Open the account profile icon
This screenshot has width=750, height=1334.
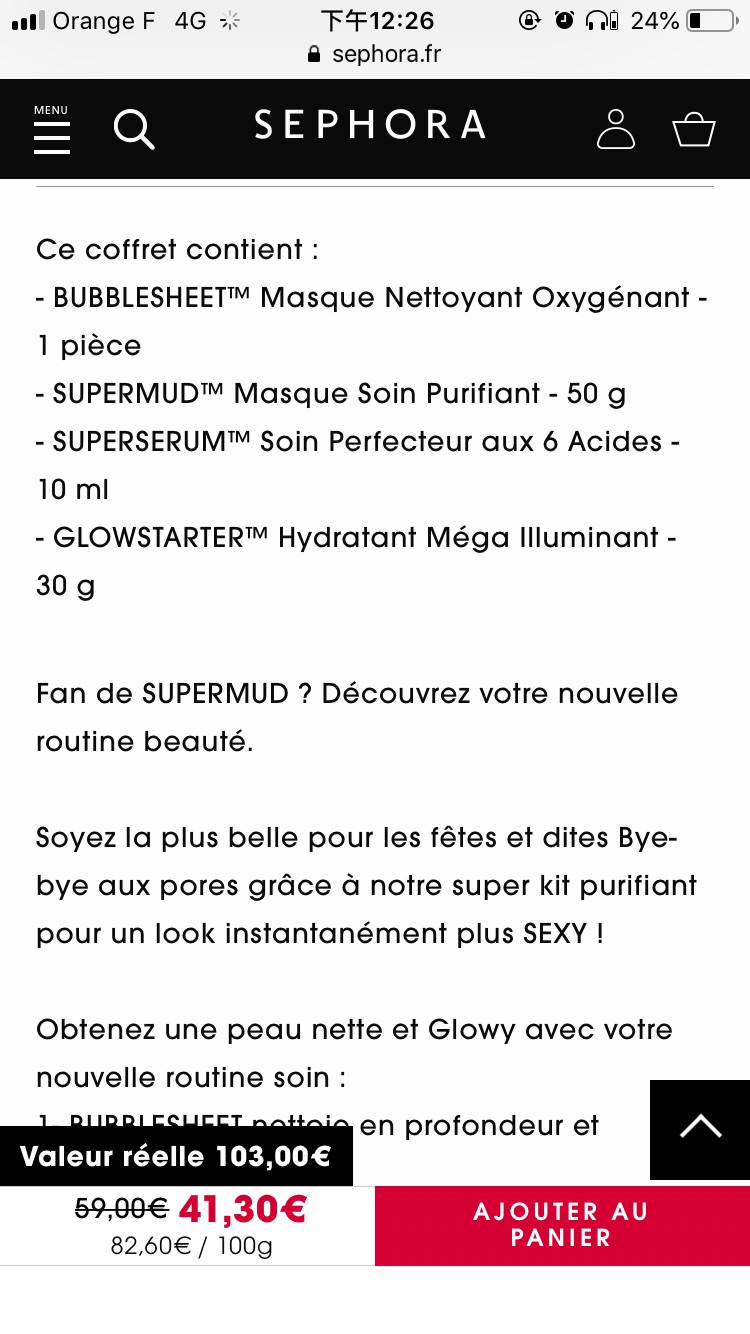tap(616, 129)
